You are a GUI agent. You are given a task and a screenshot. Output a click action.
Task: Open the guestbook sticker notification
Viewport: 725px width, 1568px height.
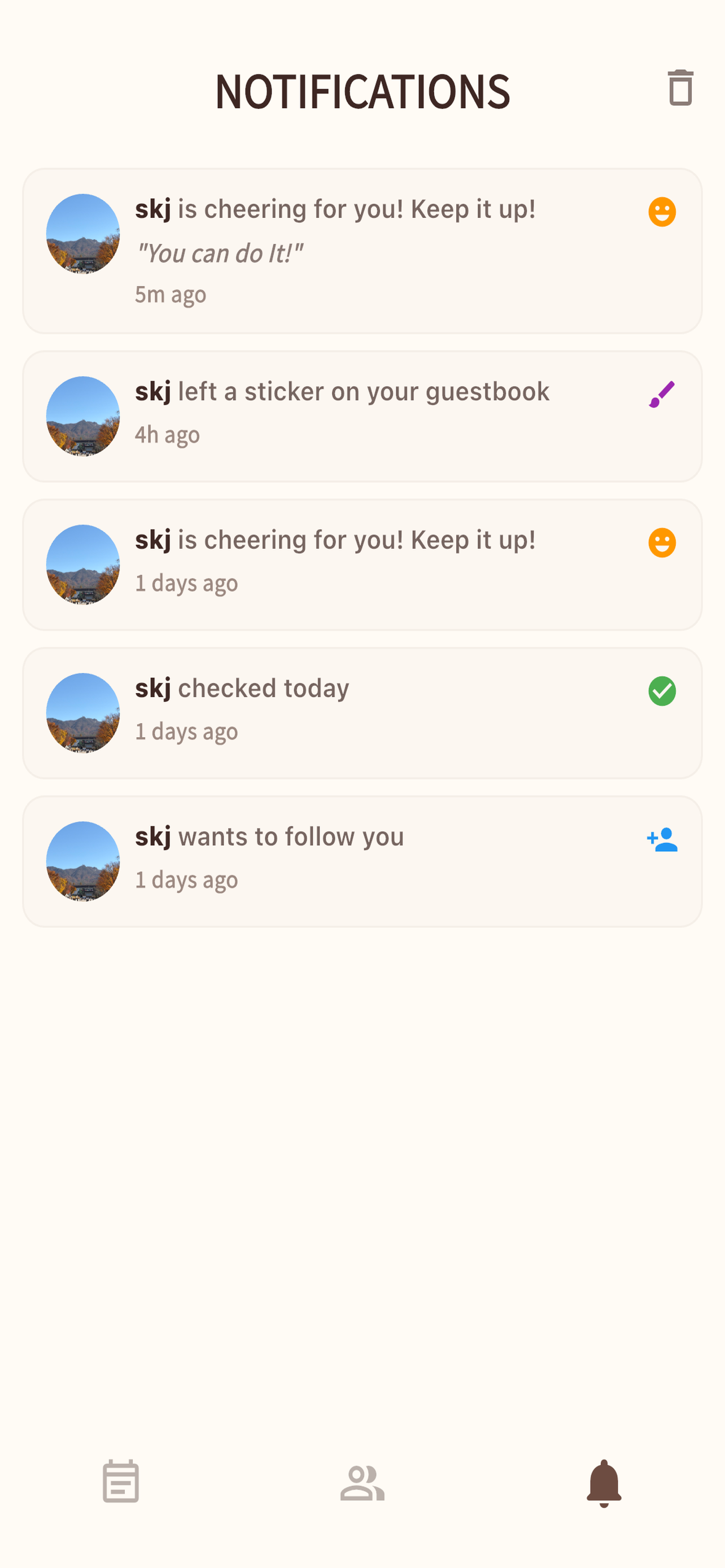[x=362, y=417]
